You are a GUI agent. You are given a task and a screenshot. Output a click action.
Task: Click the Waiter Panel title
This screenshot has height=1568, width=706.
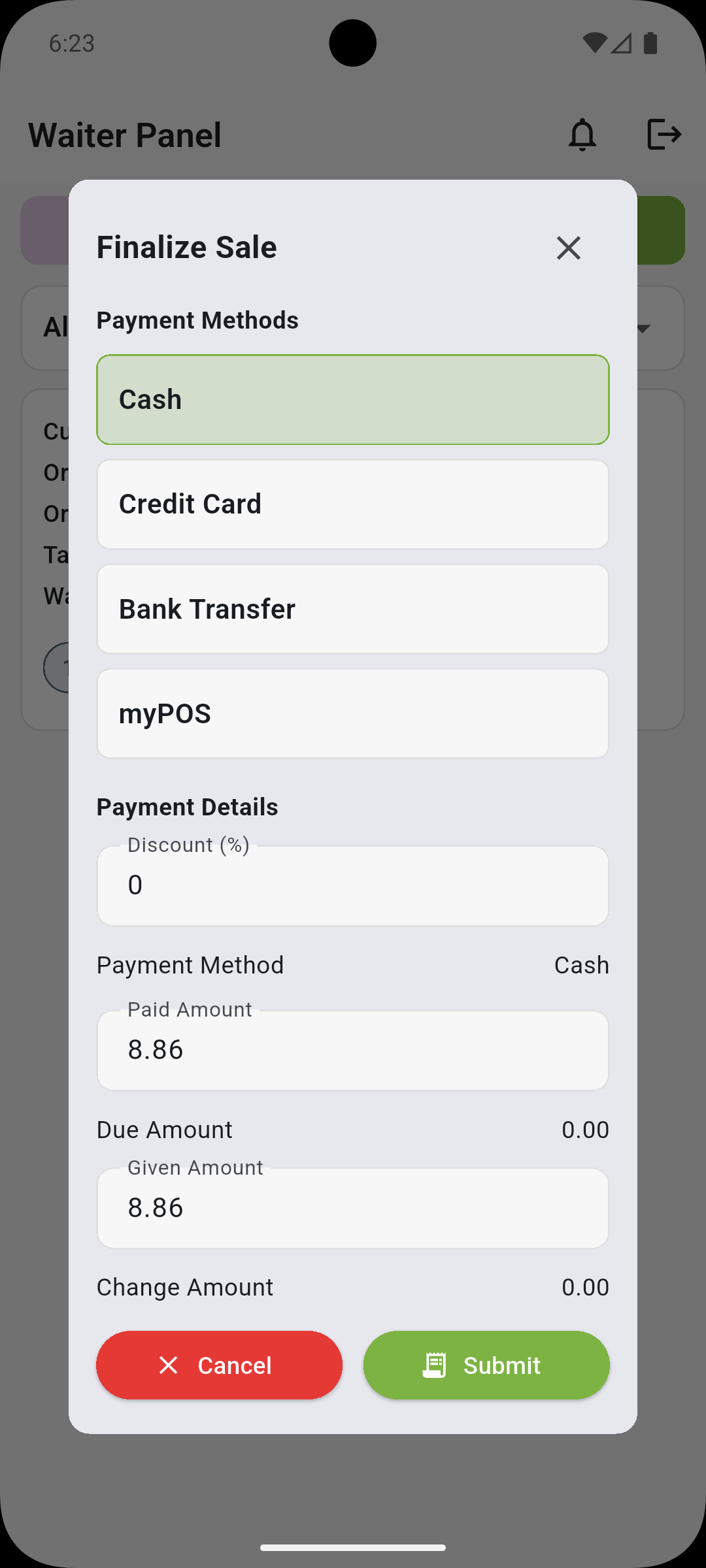[x=124, y=135]
